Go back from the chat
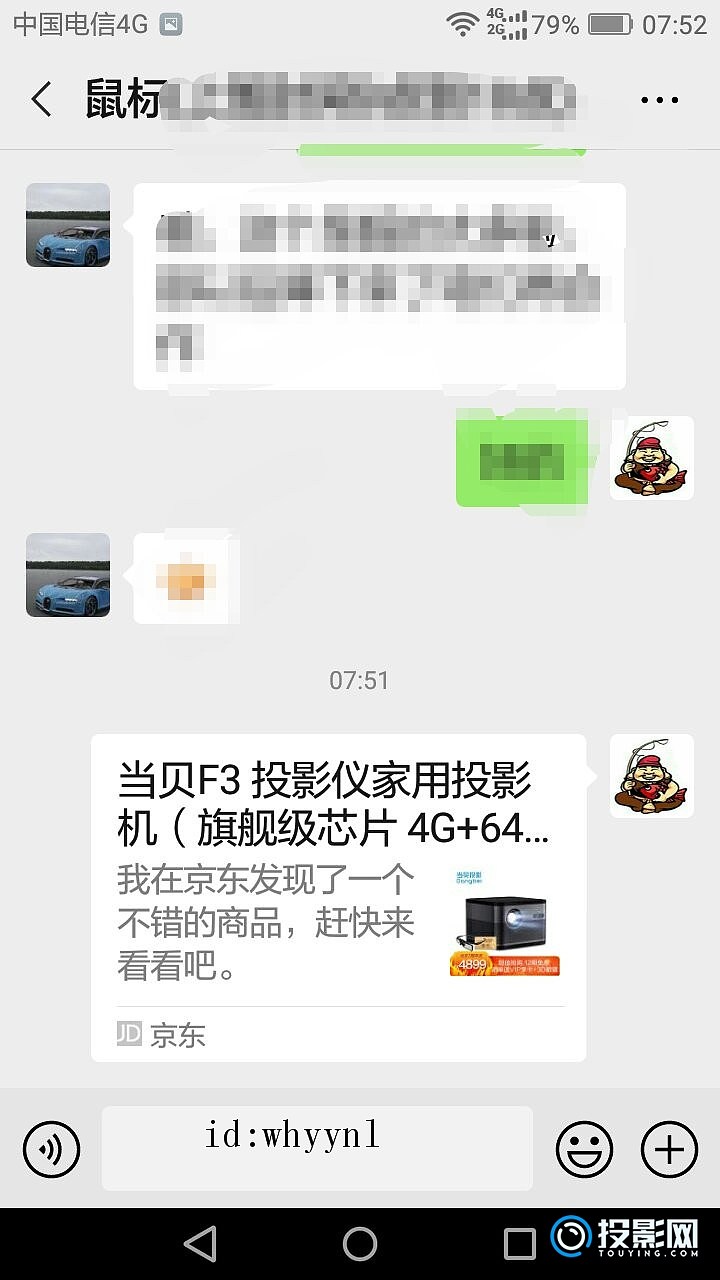The height and width of the screenshot is (1280, 720). [41, 100]
